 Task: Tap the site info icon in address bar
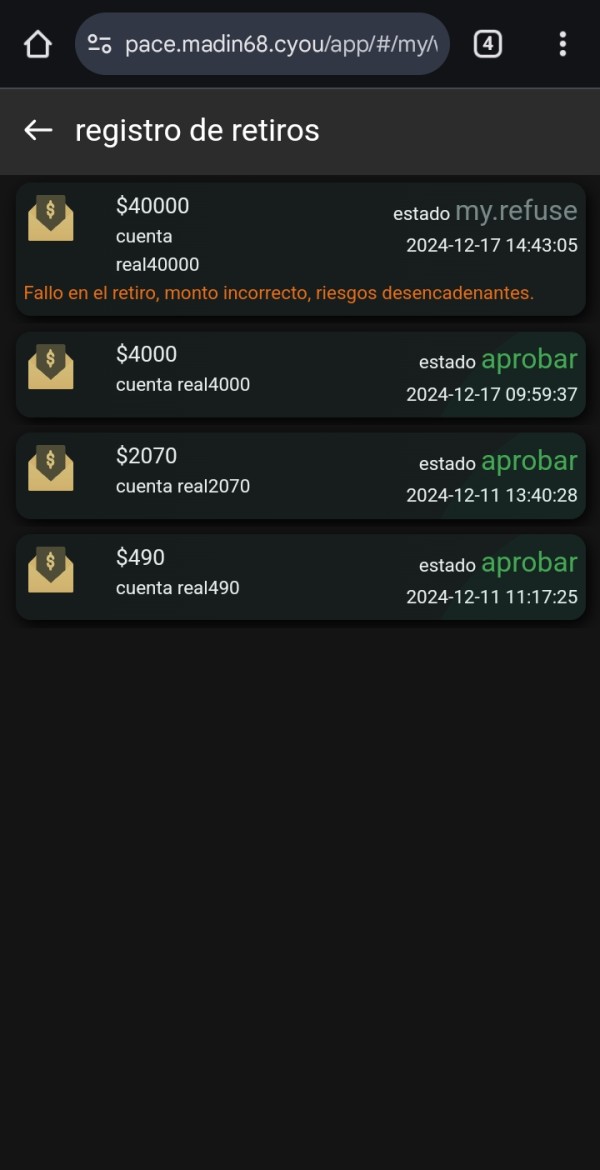tap(99, 44)
